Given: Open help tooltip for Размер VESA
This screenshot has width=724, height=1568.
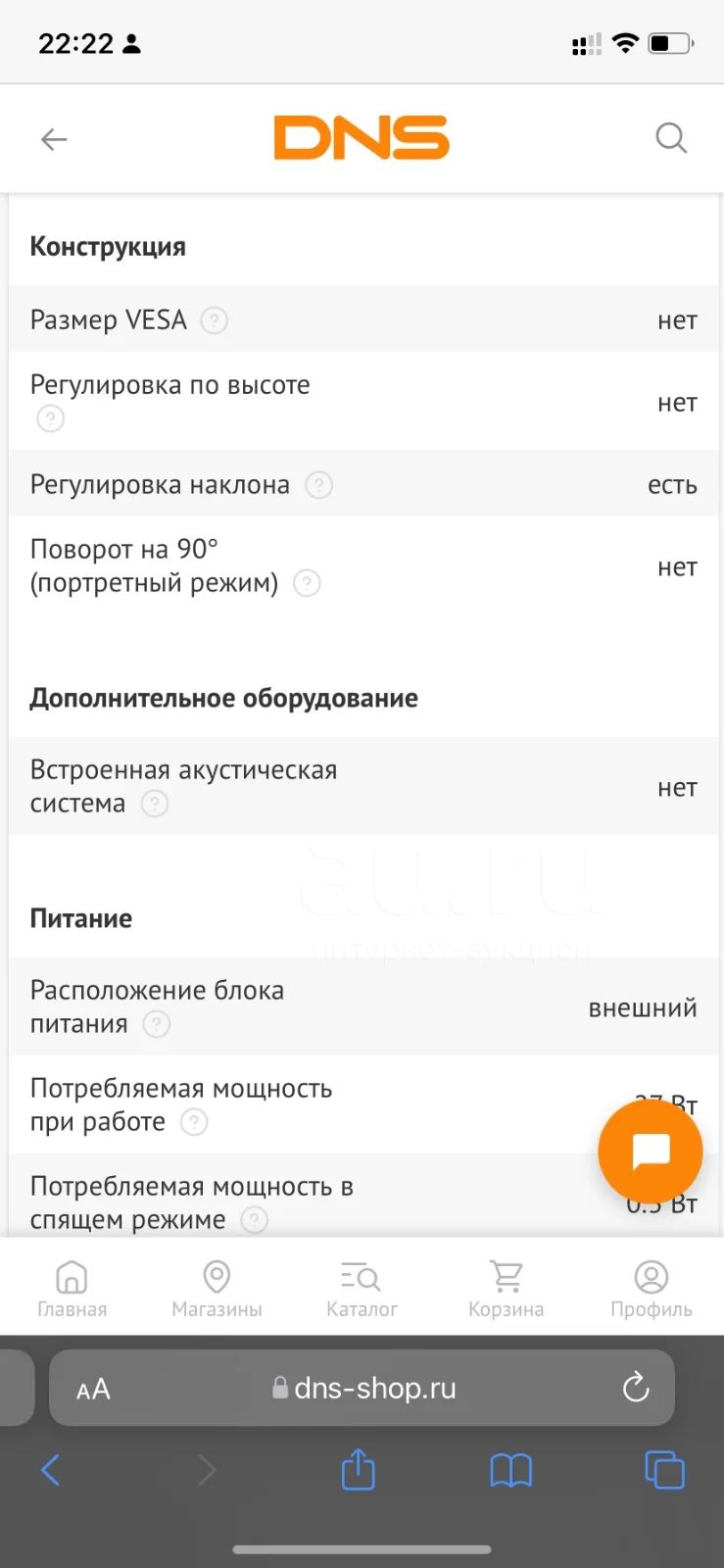Looking at the screenshot, I should pos(215,320).
